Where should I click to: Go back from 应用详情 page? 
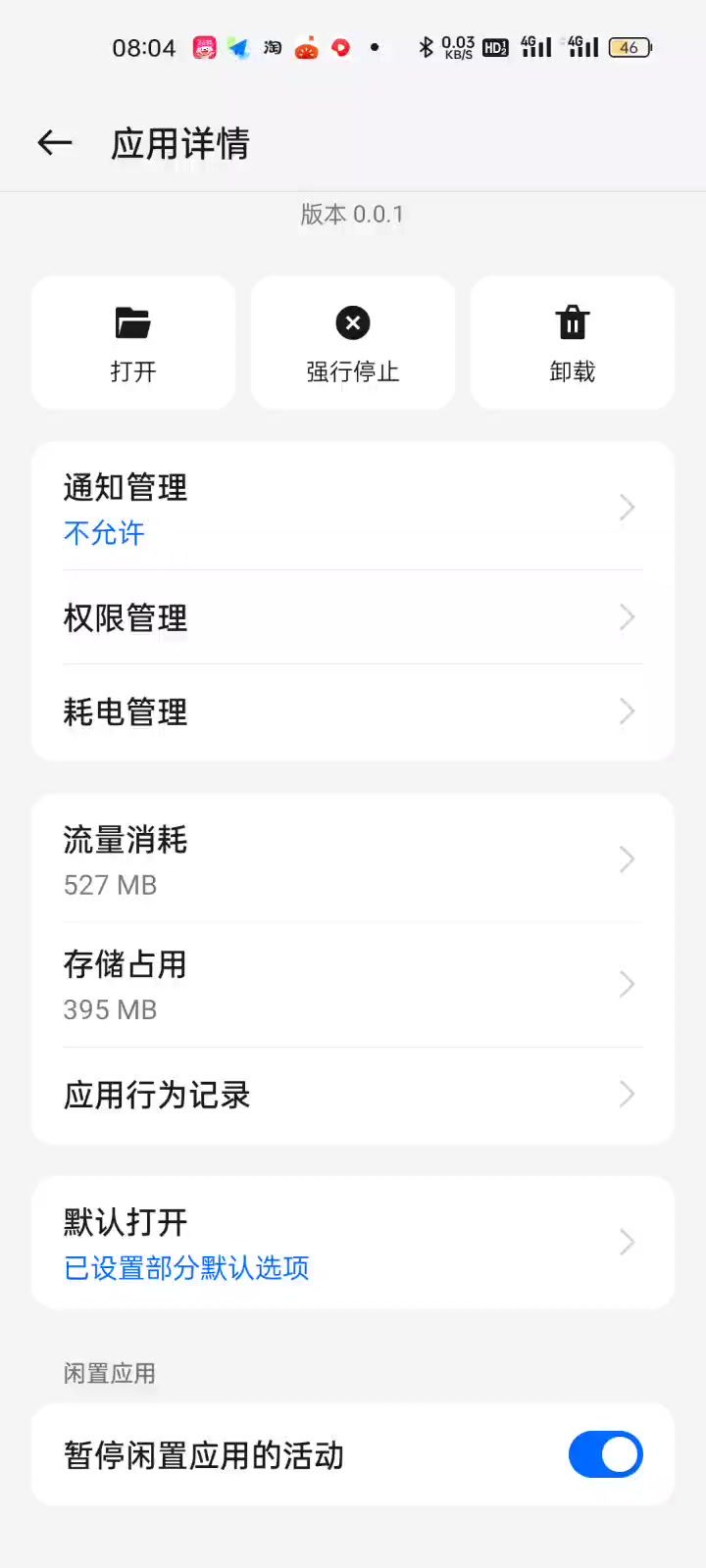55,143
